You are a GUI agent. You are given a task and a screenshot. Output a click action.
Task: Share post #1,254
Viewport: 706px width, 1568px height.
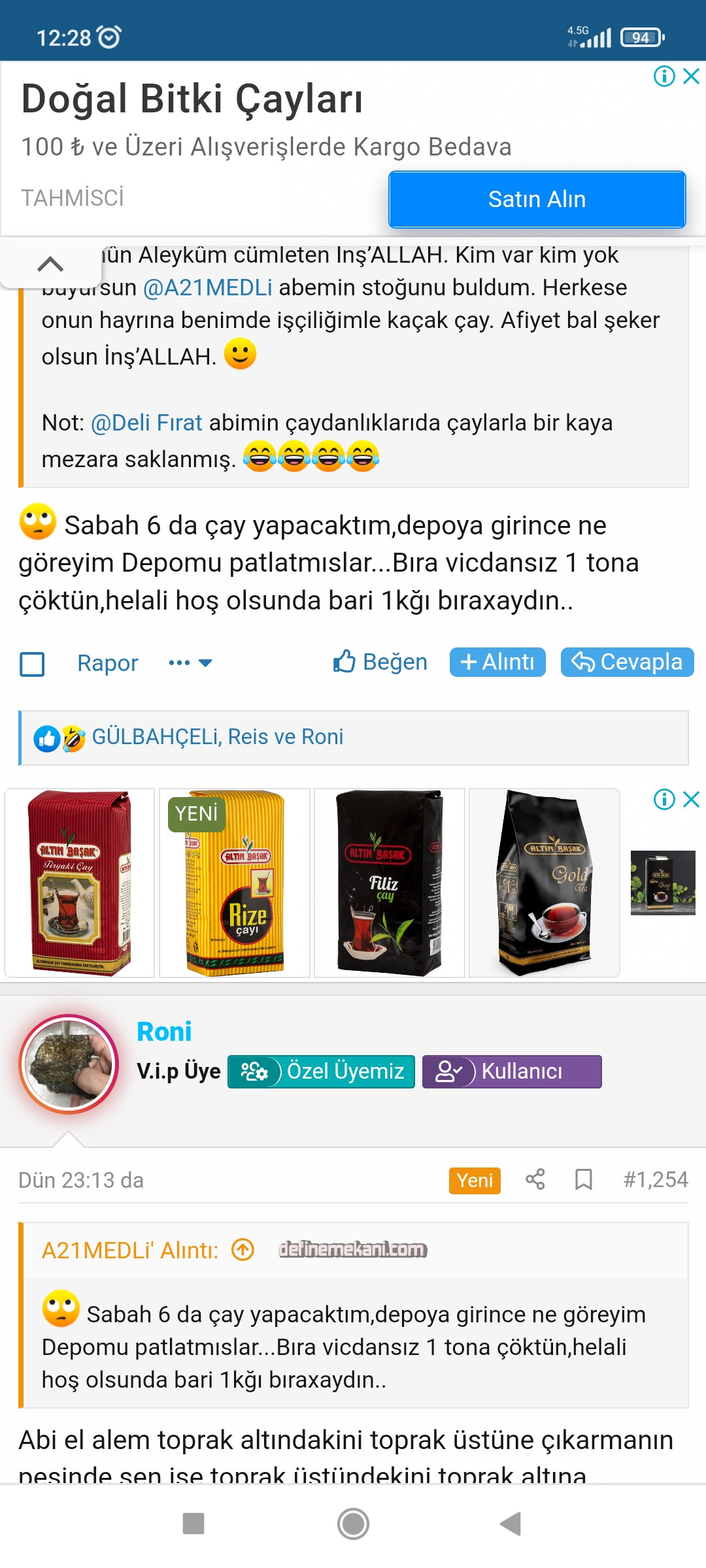point(535,1179)
